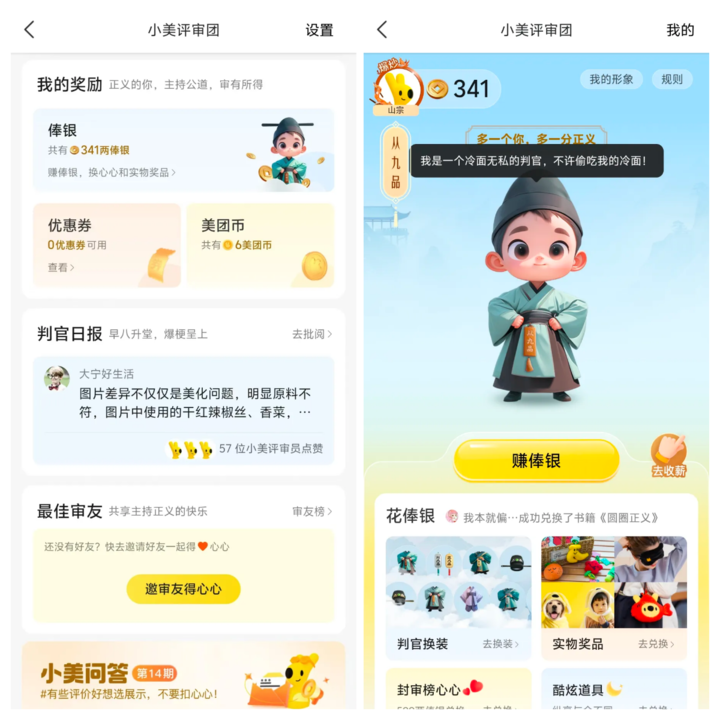The height and width of the screenshot is (720, 720).
Task: Open the 审友榜 ranking link
Action: click(x=312, y=511)
